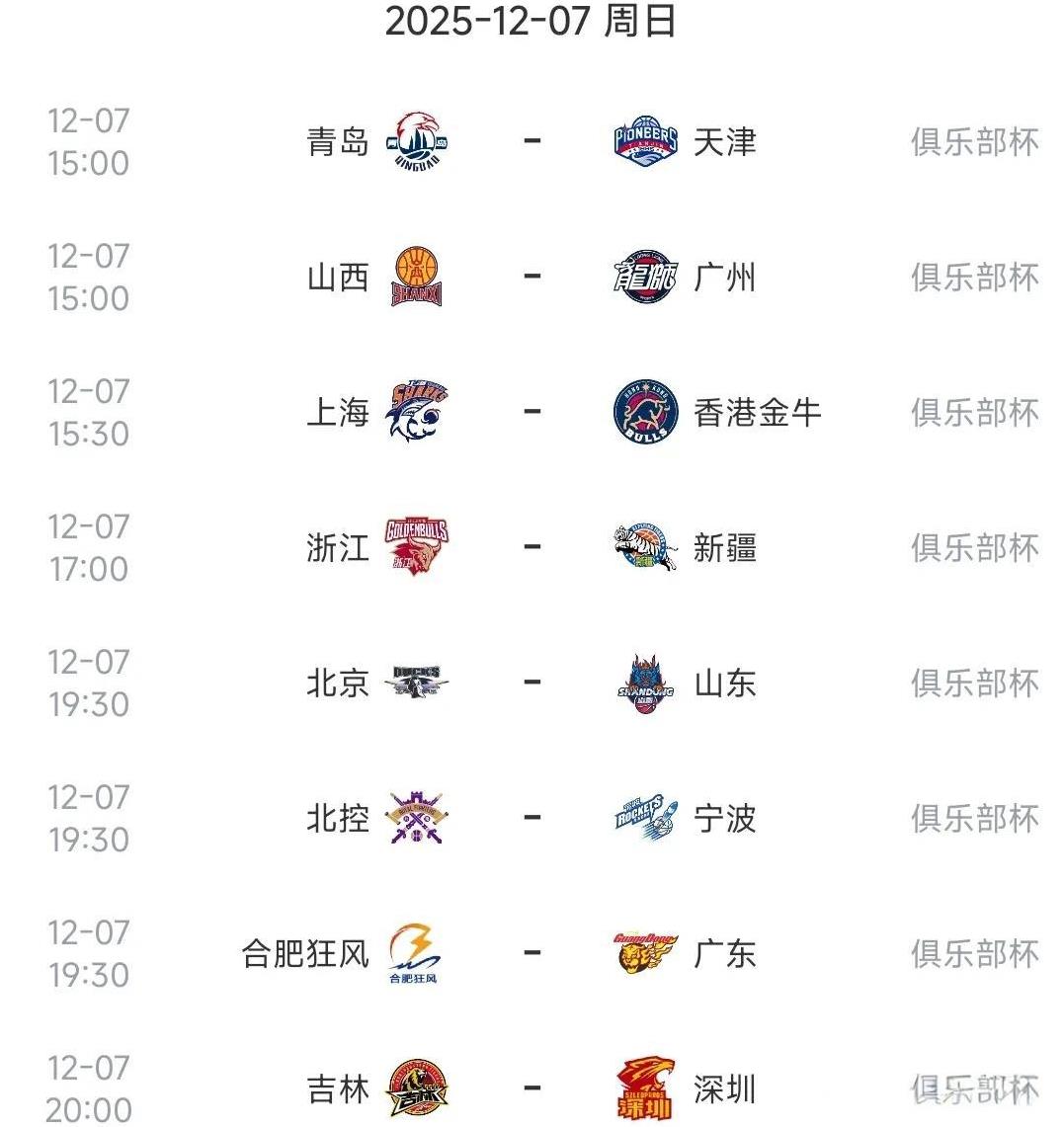Open the Xinjiang Flying Tigers logo

(x=643, y=548)
